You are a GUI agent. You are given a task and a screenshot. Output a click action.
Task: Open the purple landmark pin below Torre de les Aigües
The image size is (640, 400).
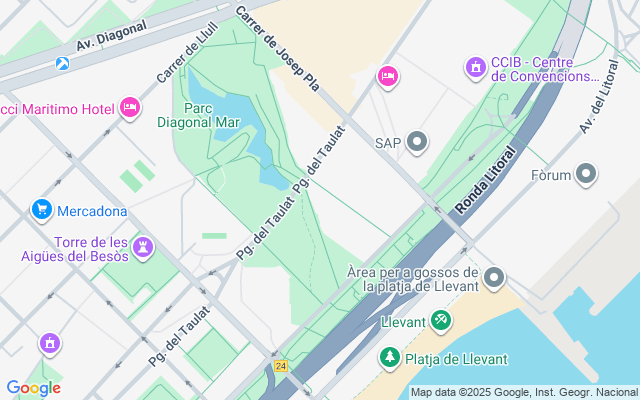point(48,345)
